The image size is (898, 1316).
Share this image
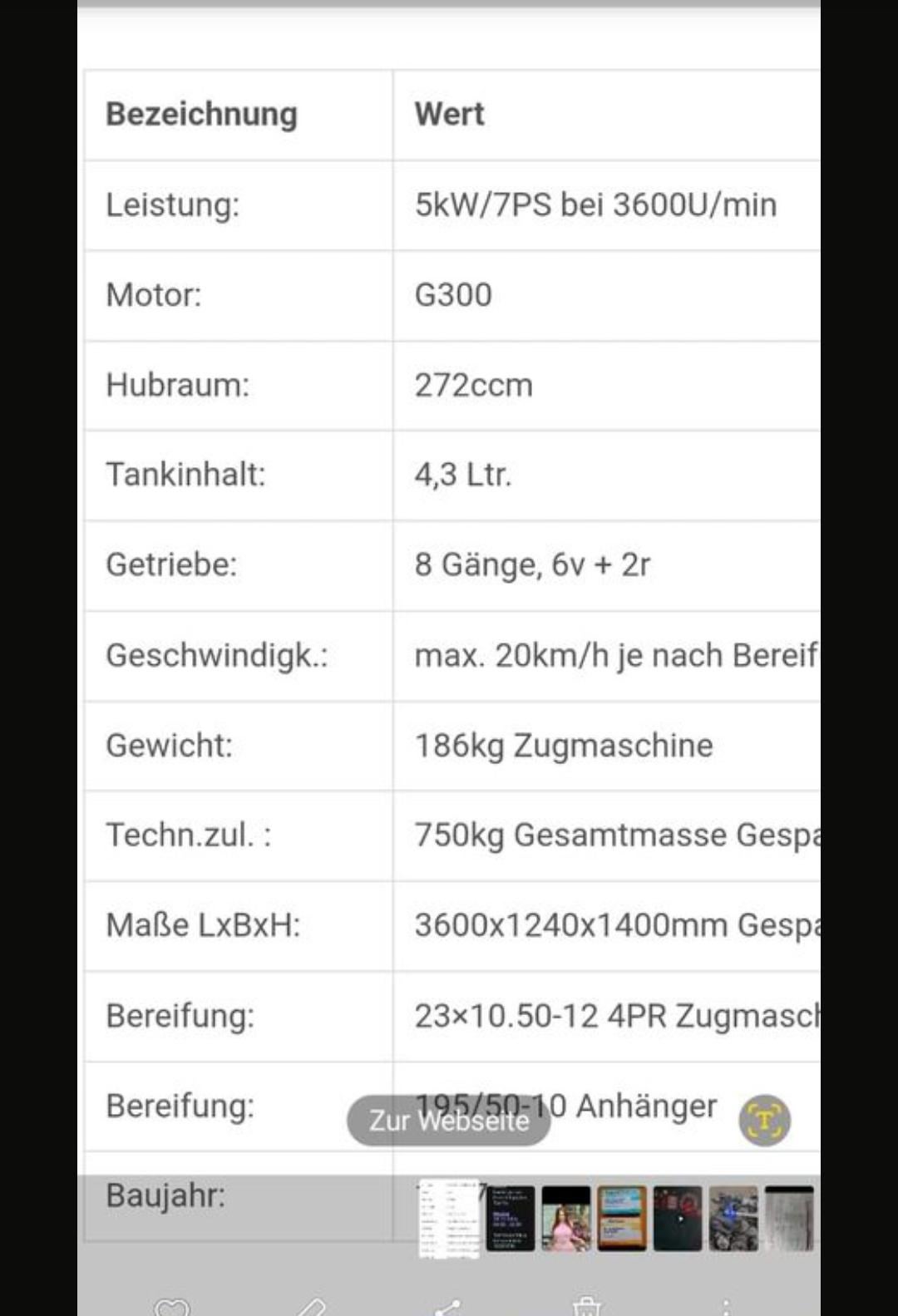(449, 1307)
